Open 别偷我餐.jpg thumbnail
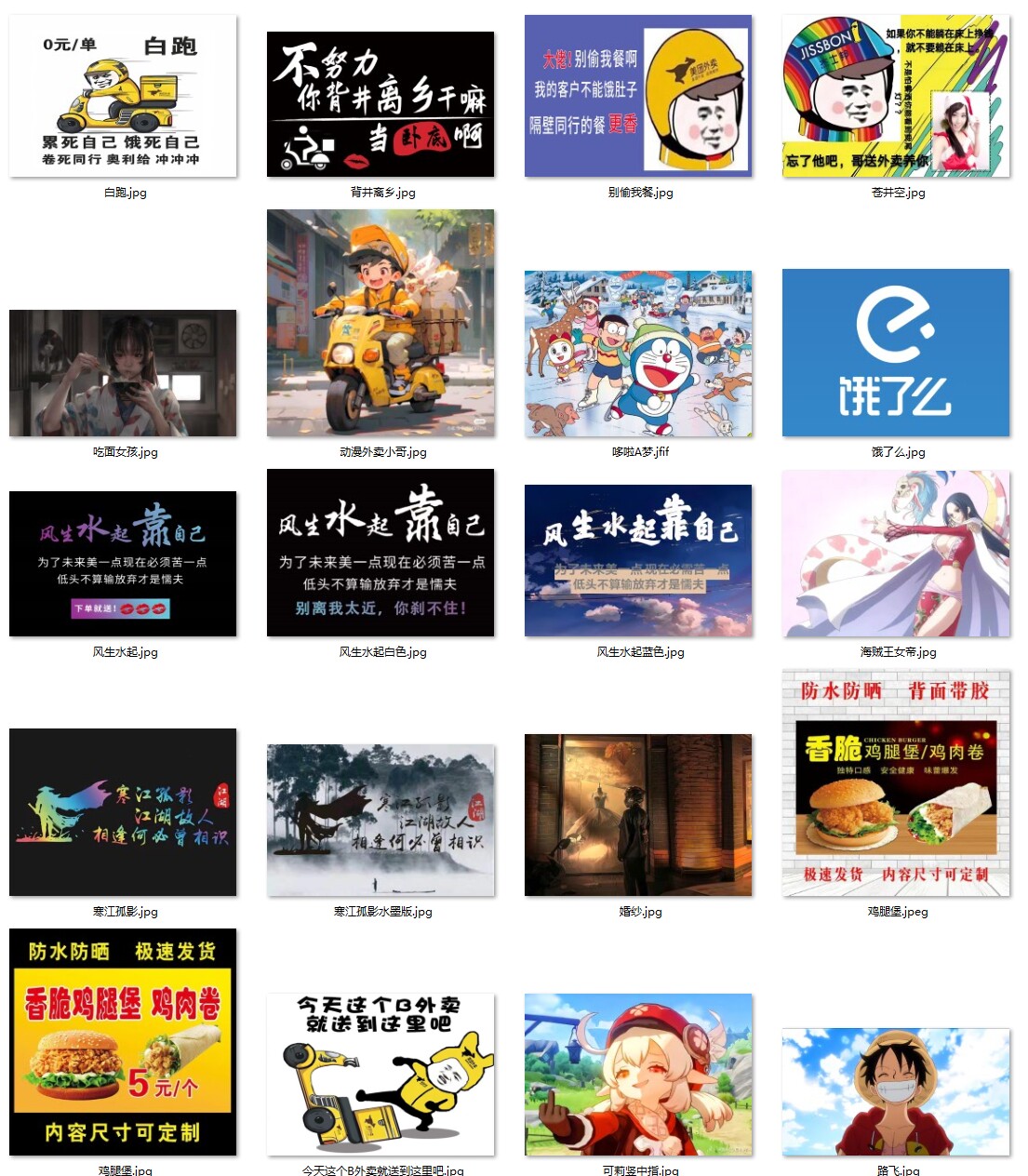This screenshot has width=1028, height=1176. [638, 96]
